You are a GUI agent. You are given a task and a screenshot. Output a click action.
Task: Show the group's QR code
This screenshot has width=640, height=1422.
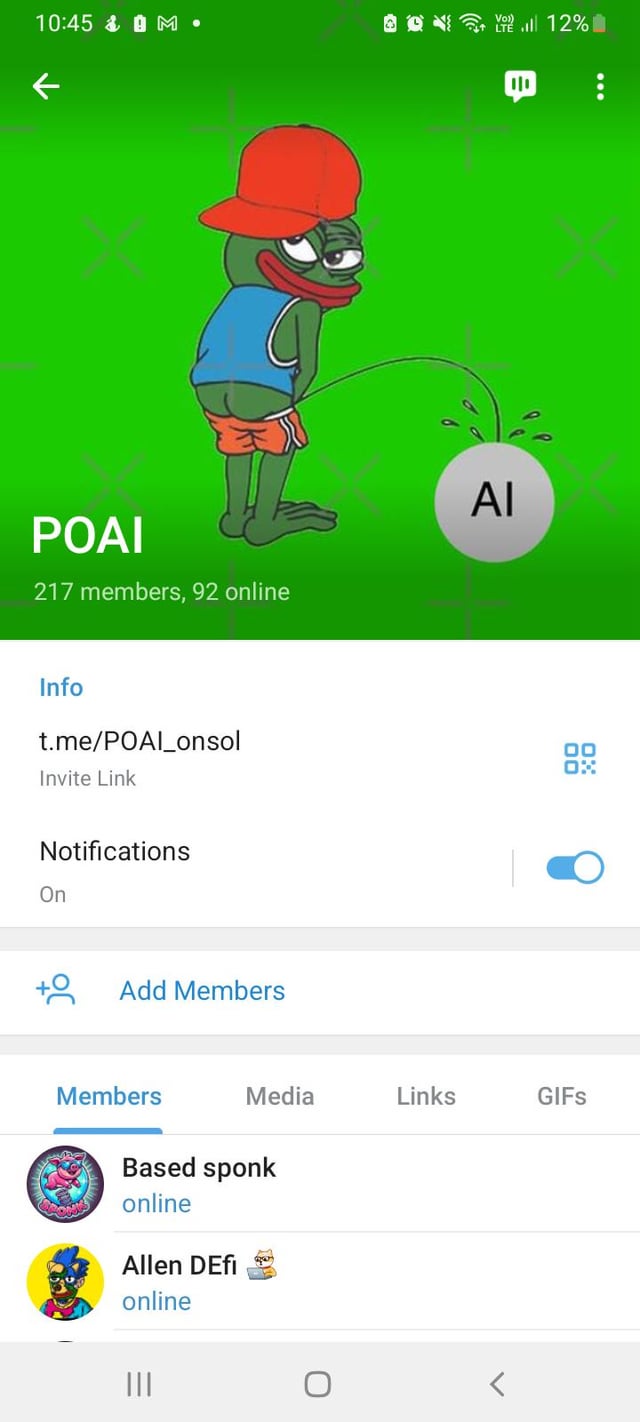pyautogui.click(x=579, y=758)
